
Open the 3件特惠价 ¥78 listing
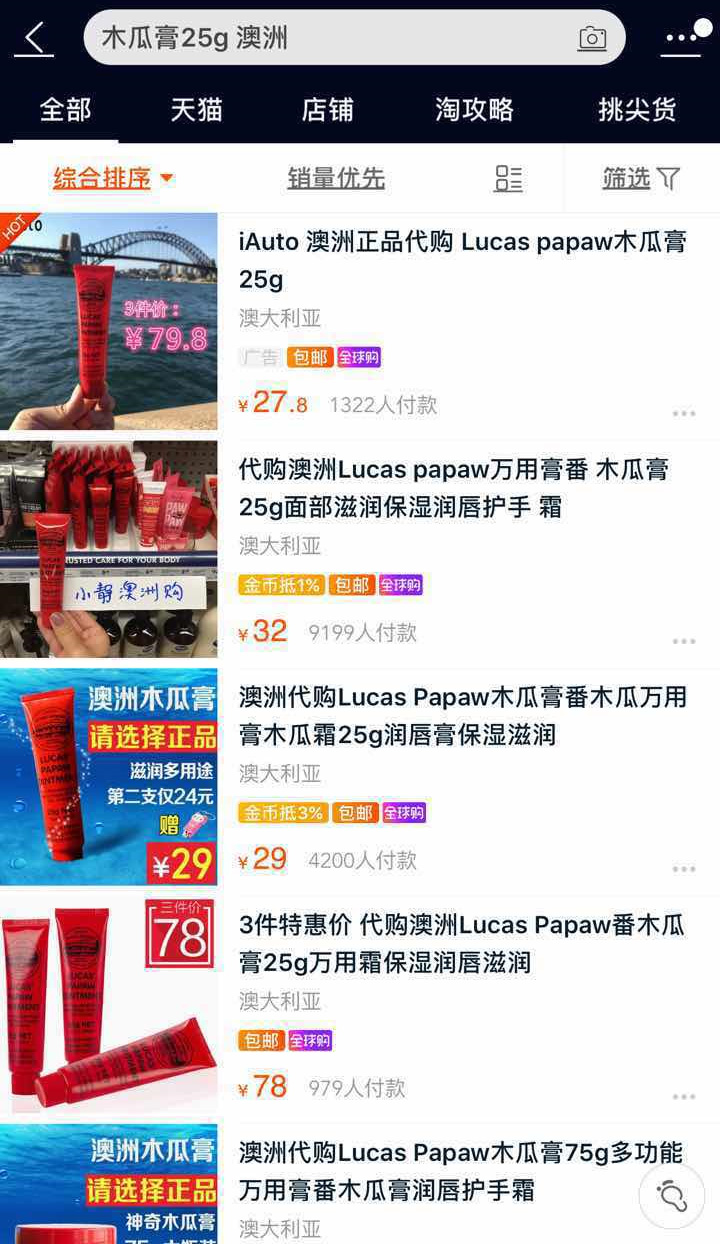462,943
